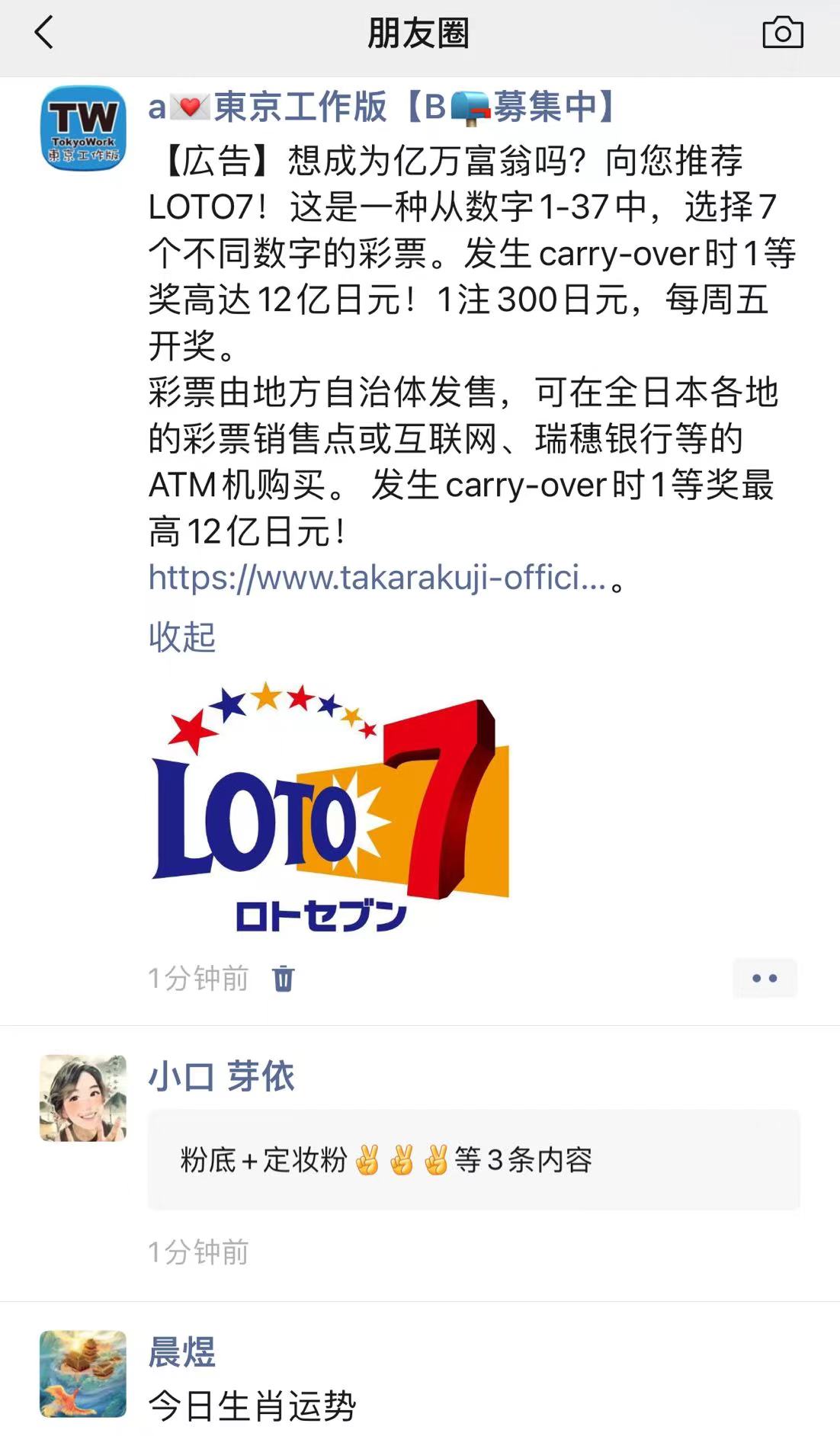Open 晨煜's profile name
The image size is (840, 1436).
click(x=182, y=1352)
